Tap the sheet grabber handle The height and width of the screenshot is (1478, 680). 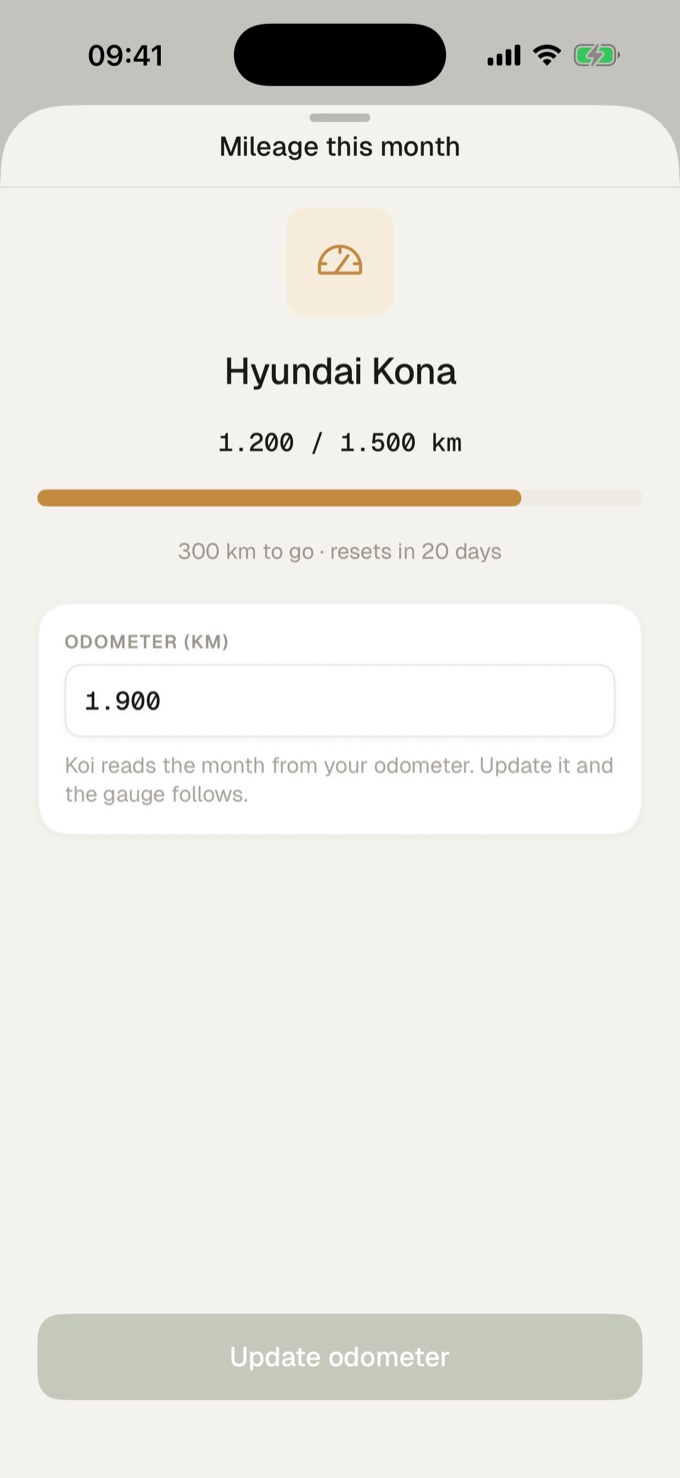point(340,118)
